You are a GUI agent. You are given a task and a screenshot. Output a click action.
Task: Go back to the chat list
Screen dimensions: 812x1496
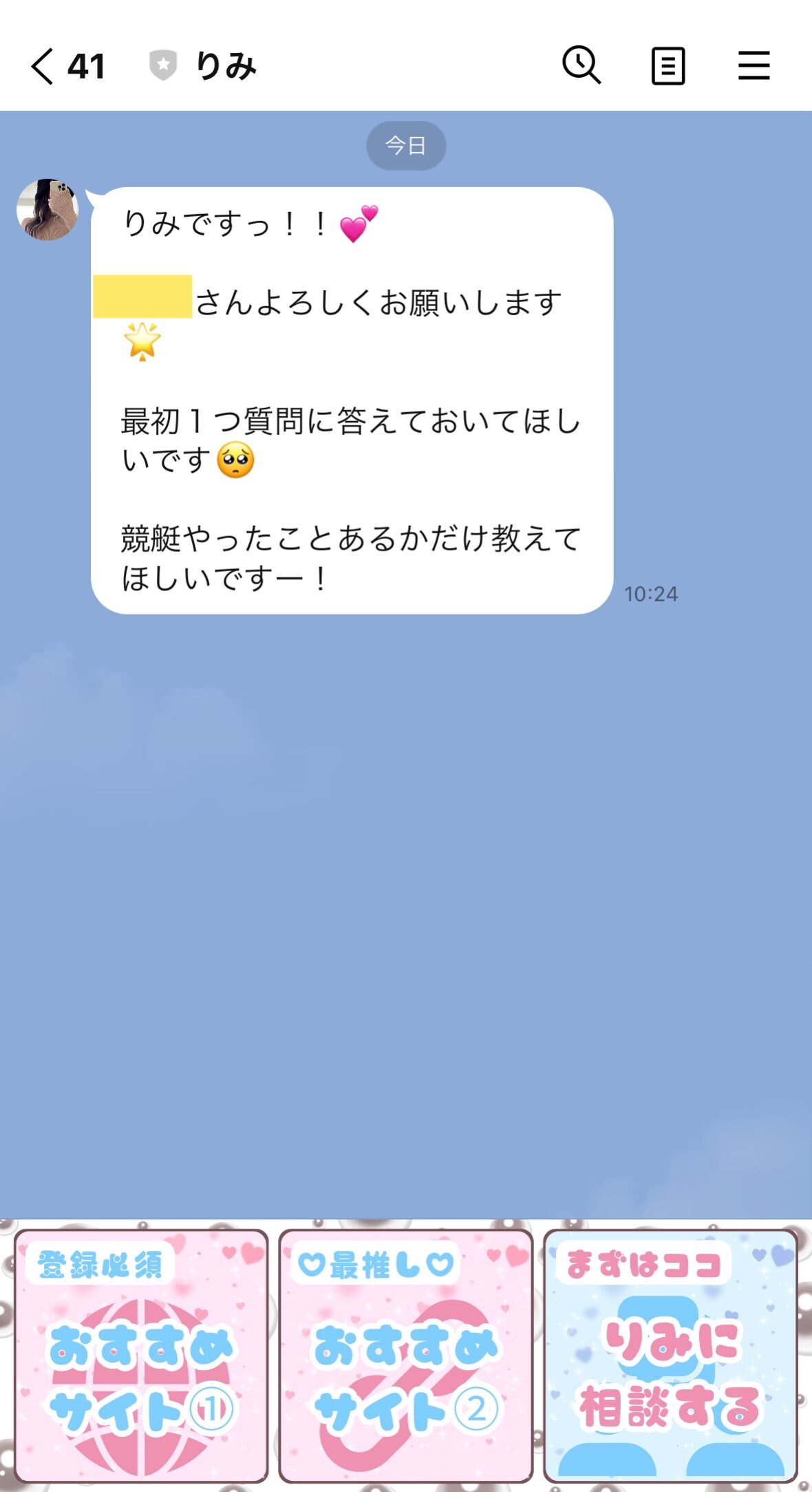43,67
